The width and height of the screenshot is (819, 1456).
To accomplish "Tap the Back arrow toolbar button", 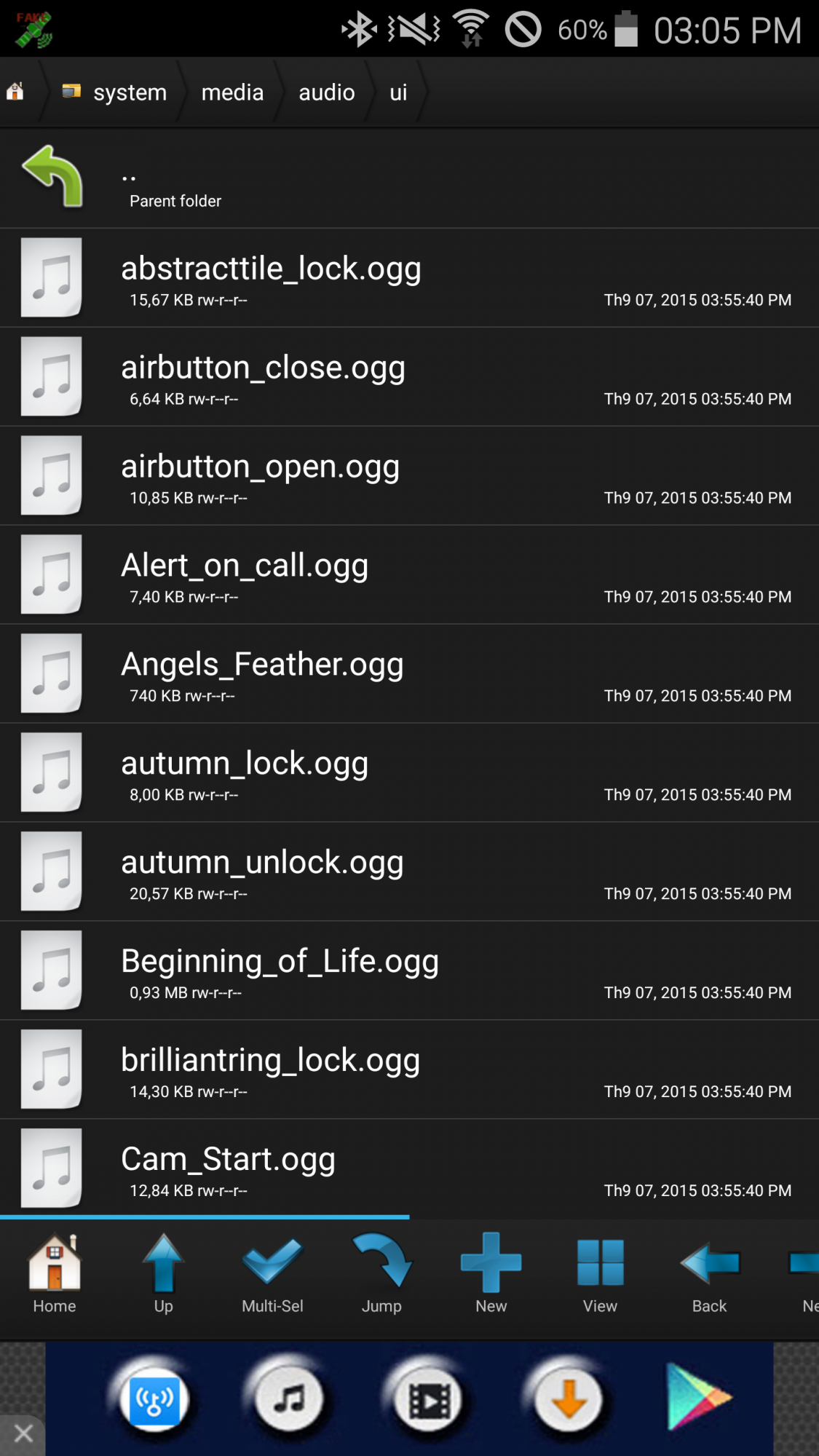I will 710,1274.
